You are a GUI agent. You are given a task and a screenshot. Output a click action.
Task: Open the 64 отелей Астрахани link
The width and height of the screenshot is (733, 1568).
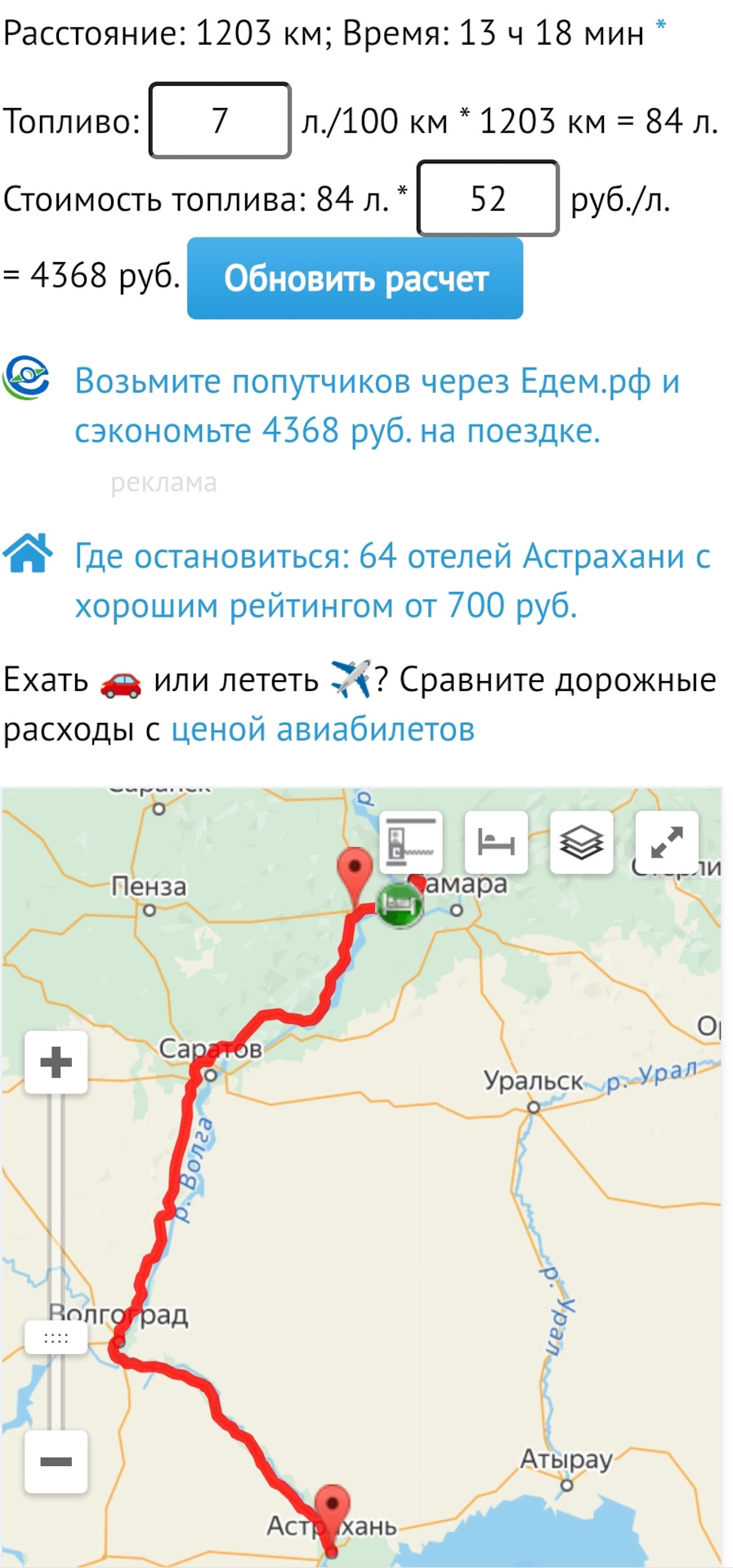point(392,581)
